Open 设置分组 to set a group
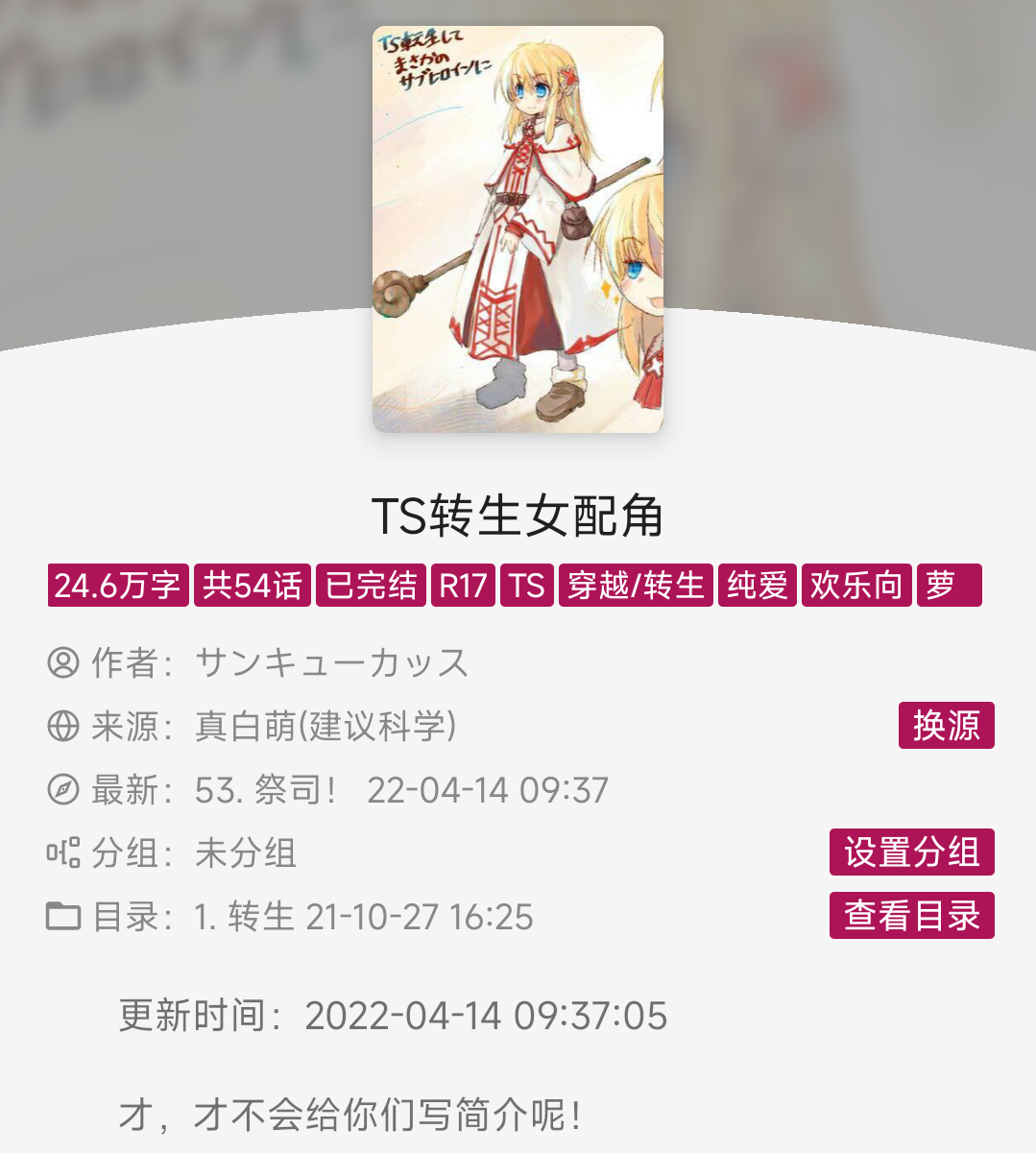Screen dimensions: 1036x1153 (x=910, y=852)
